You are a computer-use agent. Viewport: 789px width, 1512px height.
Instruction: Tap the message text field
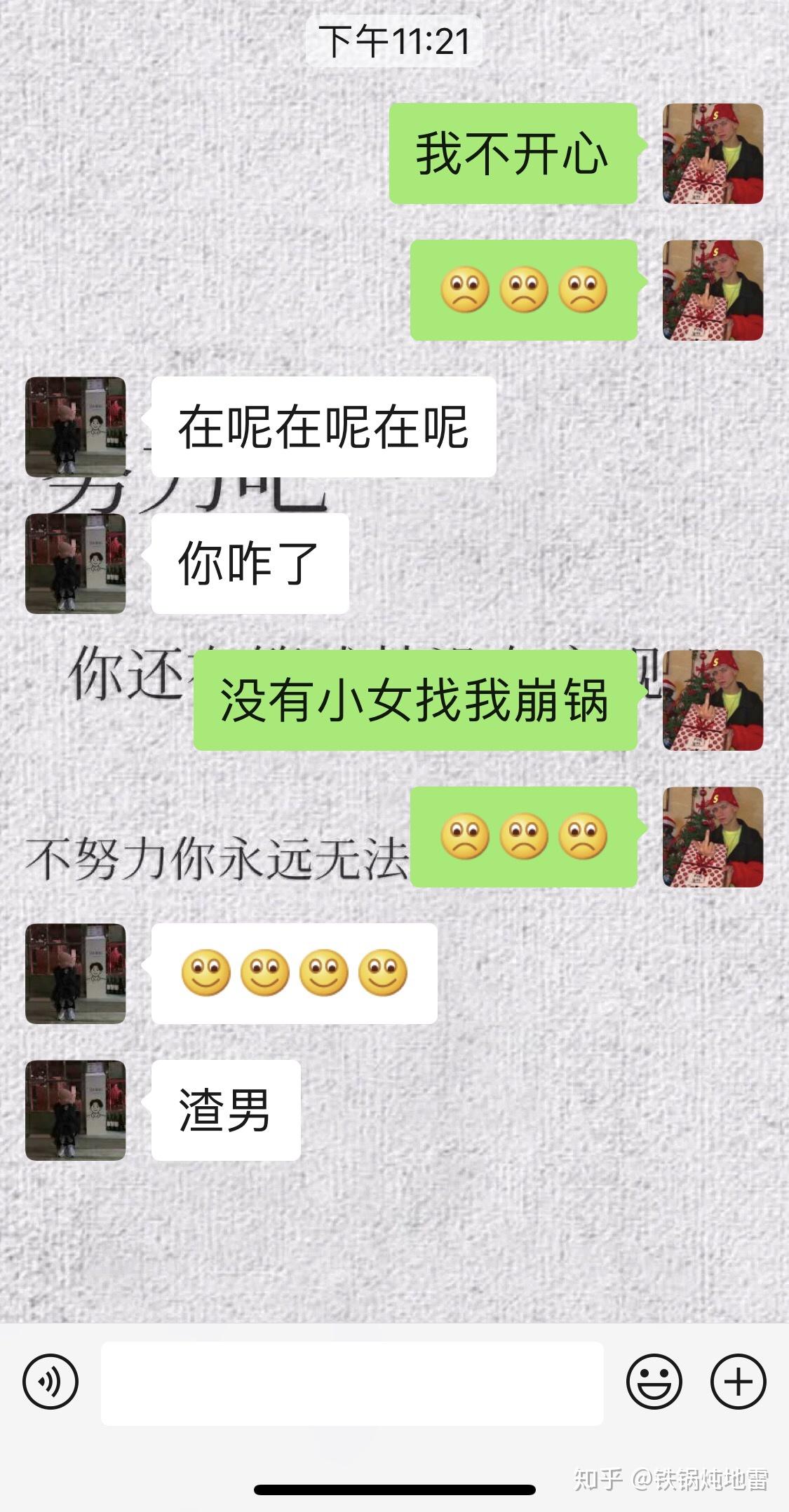352,1383
